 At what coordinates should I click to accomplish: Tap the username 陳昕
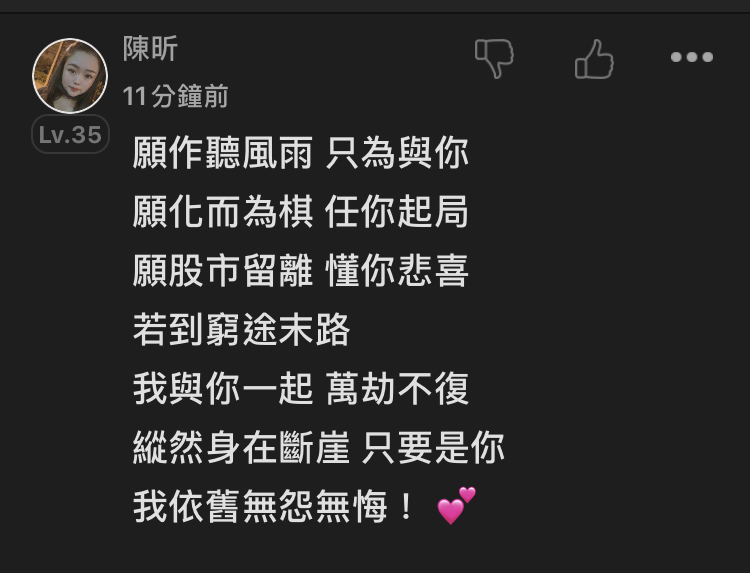pos(150,47)
